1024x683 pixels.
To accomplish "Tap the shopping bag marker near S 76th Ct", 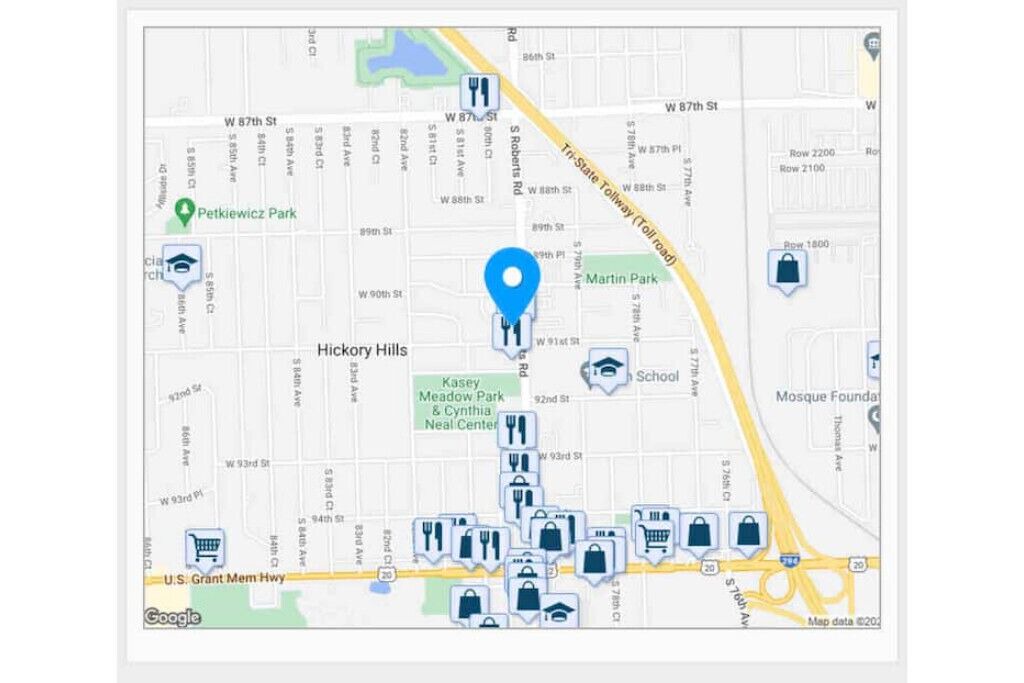I will point(747,532).
